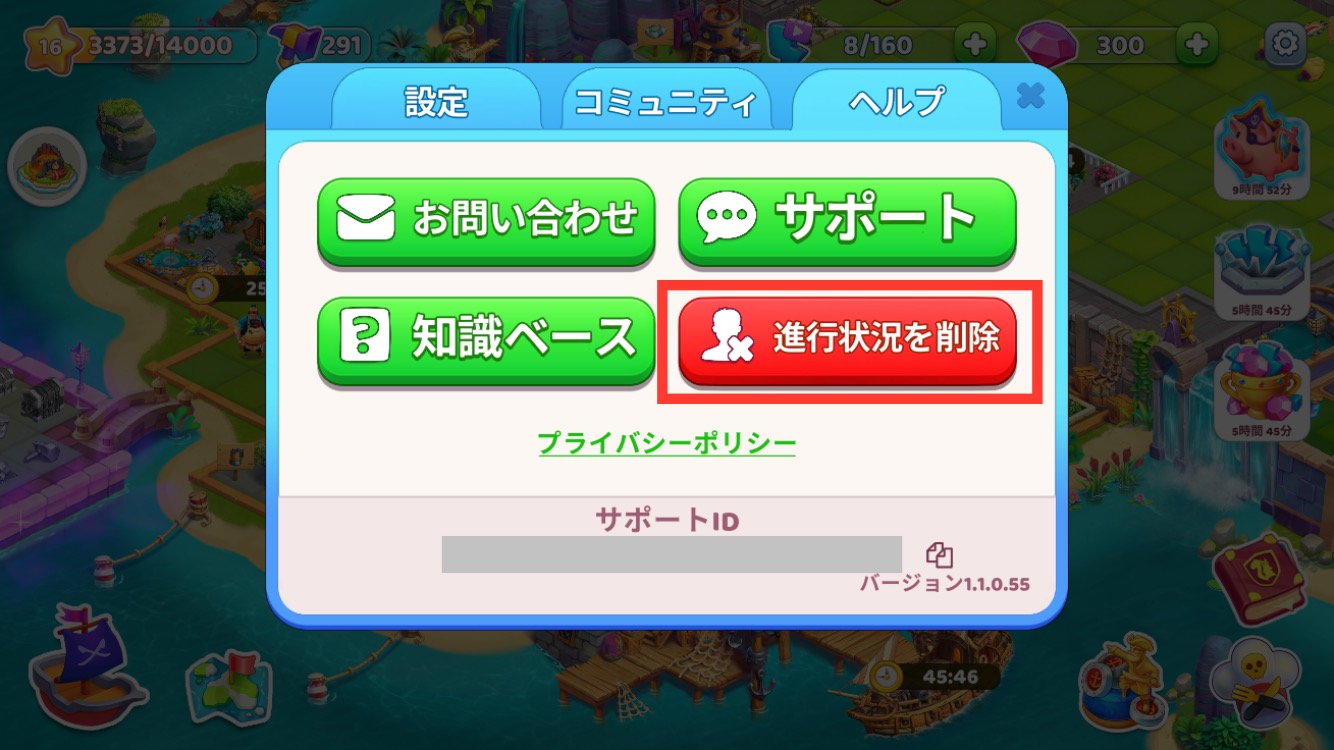Close the help dialog
Image resolution: width=1334 pixels, height=750 pixels.
(1030, 96)
